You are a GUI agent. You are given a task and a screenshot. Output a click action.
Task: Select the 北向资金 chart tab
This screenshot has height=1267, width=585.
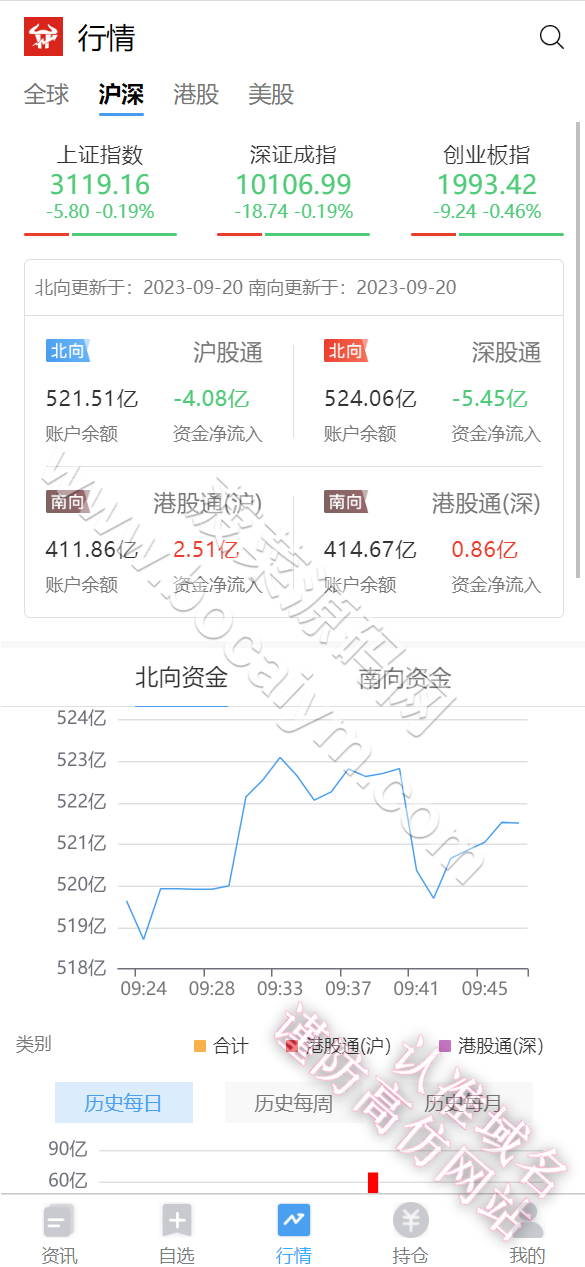pyautogui.click(x=182, y=679)
